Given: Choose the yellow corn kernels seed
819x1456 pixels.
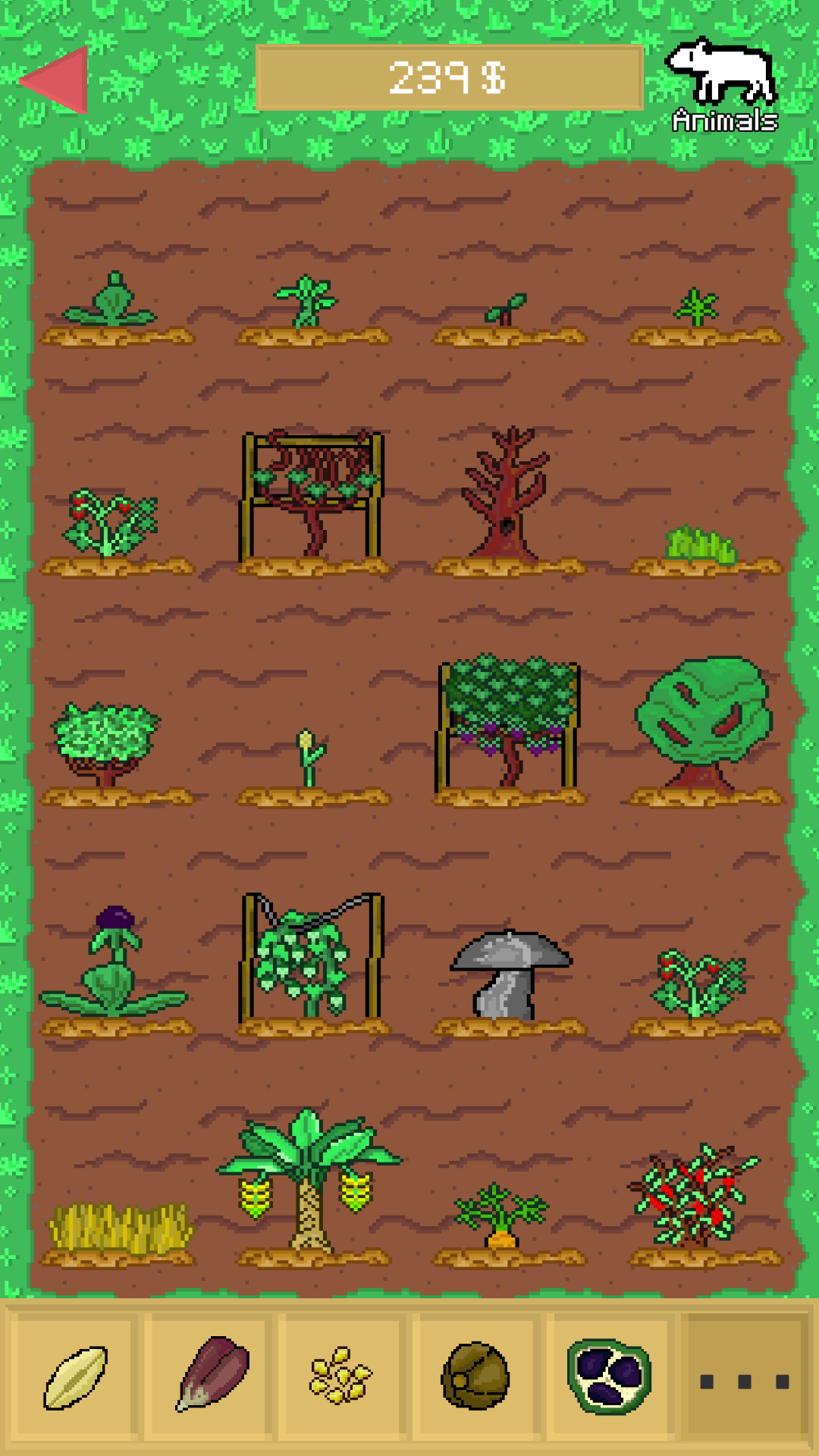Looking at the screenshot, I should click(x=342, y=1376).
